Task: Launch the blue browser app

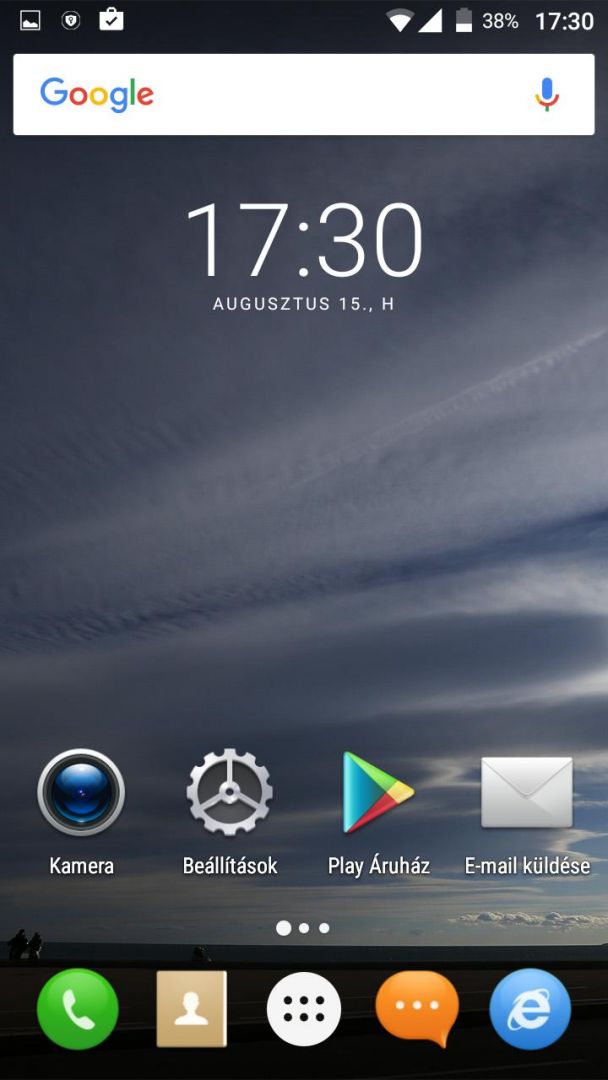Action: [x=530, y=1009]
